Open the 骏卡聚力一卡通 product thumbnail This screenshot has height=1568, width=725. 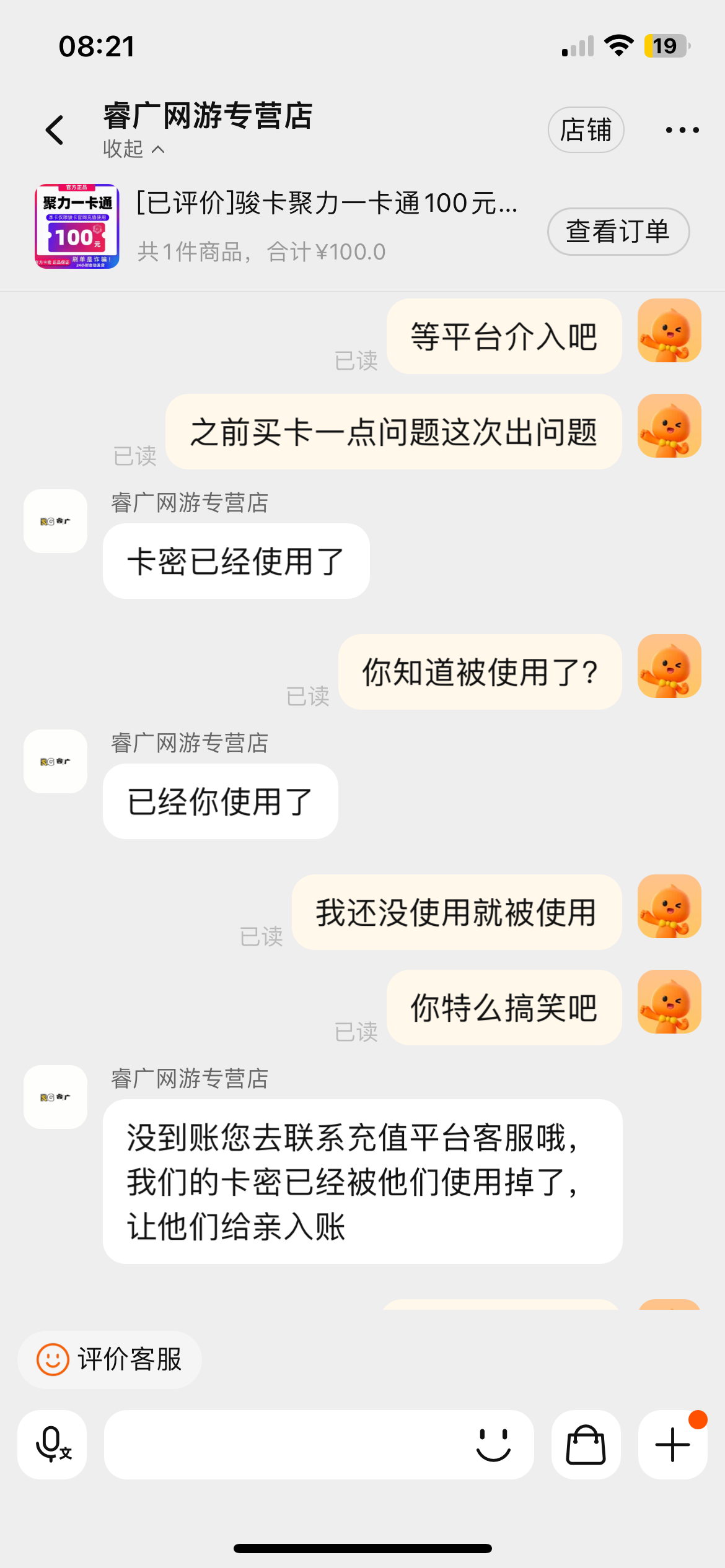(x=77, y=227)
